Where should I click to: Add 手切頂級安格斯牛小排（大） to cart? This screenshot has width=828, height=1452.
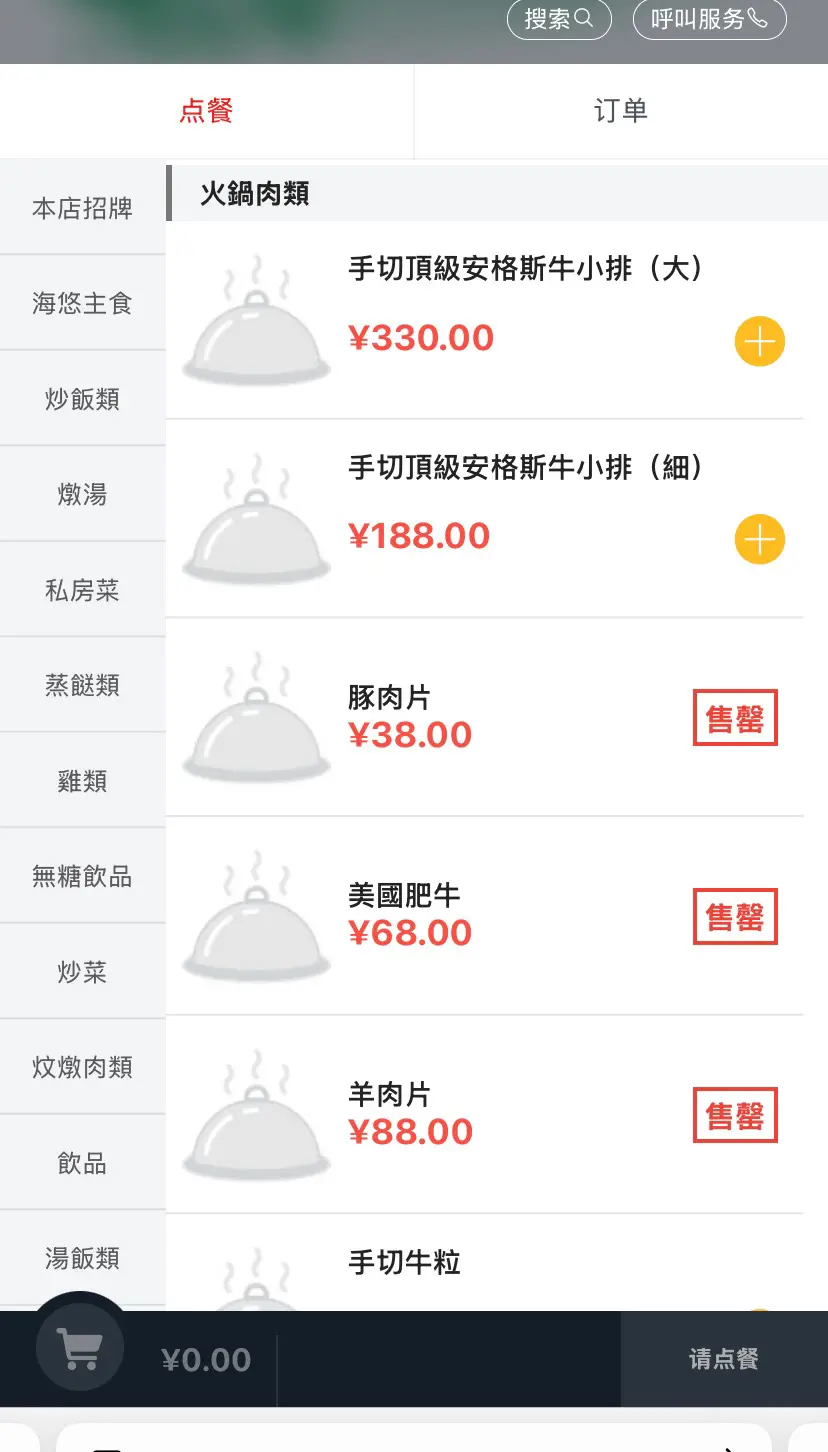760,342
